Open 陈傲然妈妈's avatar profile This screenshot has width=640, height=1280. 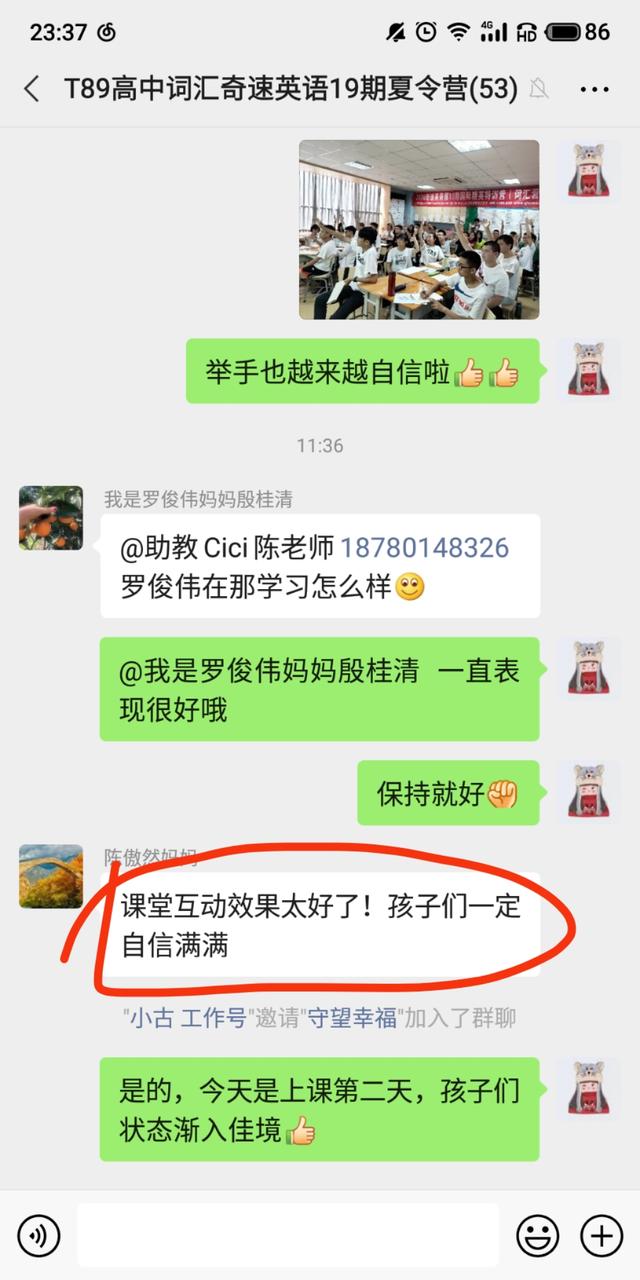(x=51, y=876)
